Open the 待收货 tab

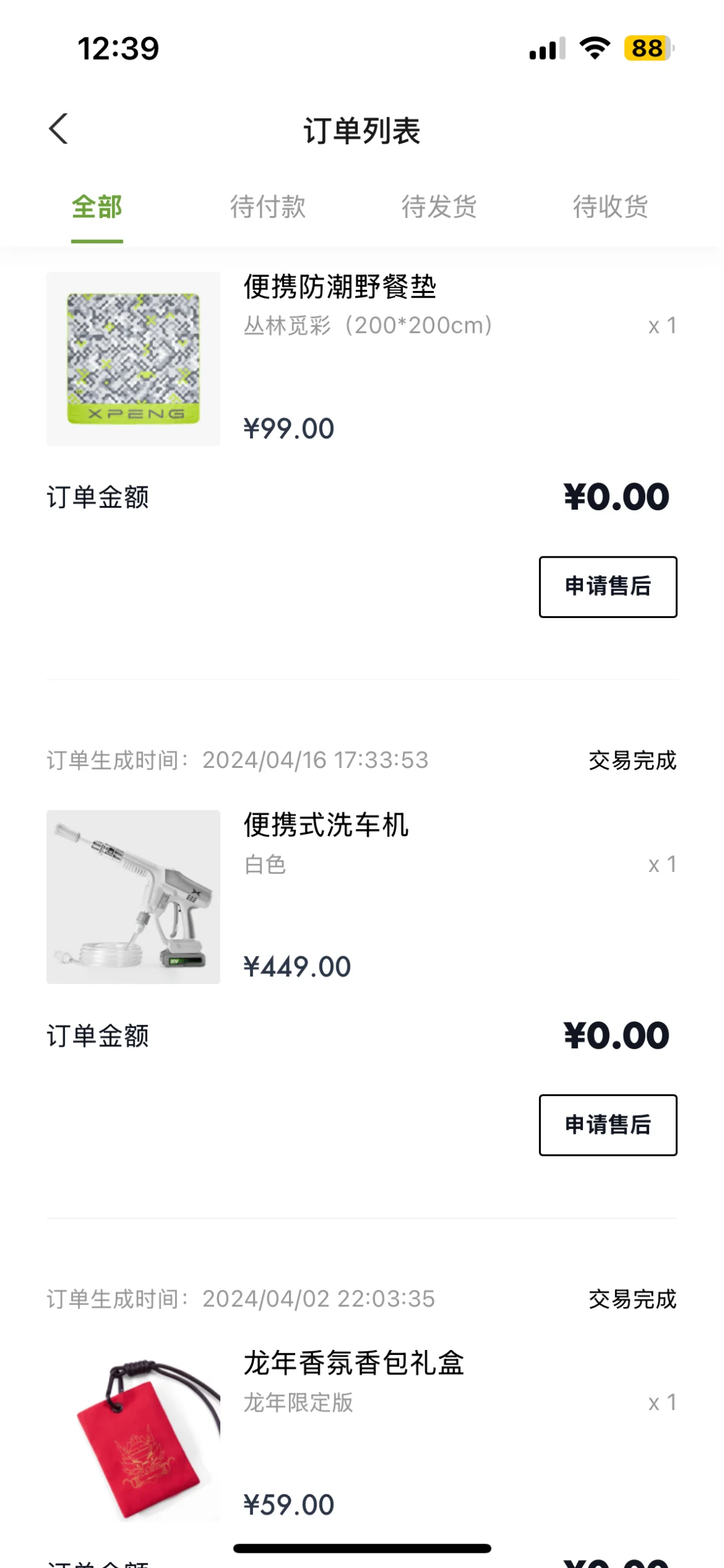[610, 207]
